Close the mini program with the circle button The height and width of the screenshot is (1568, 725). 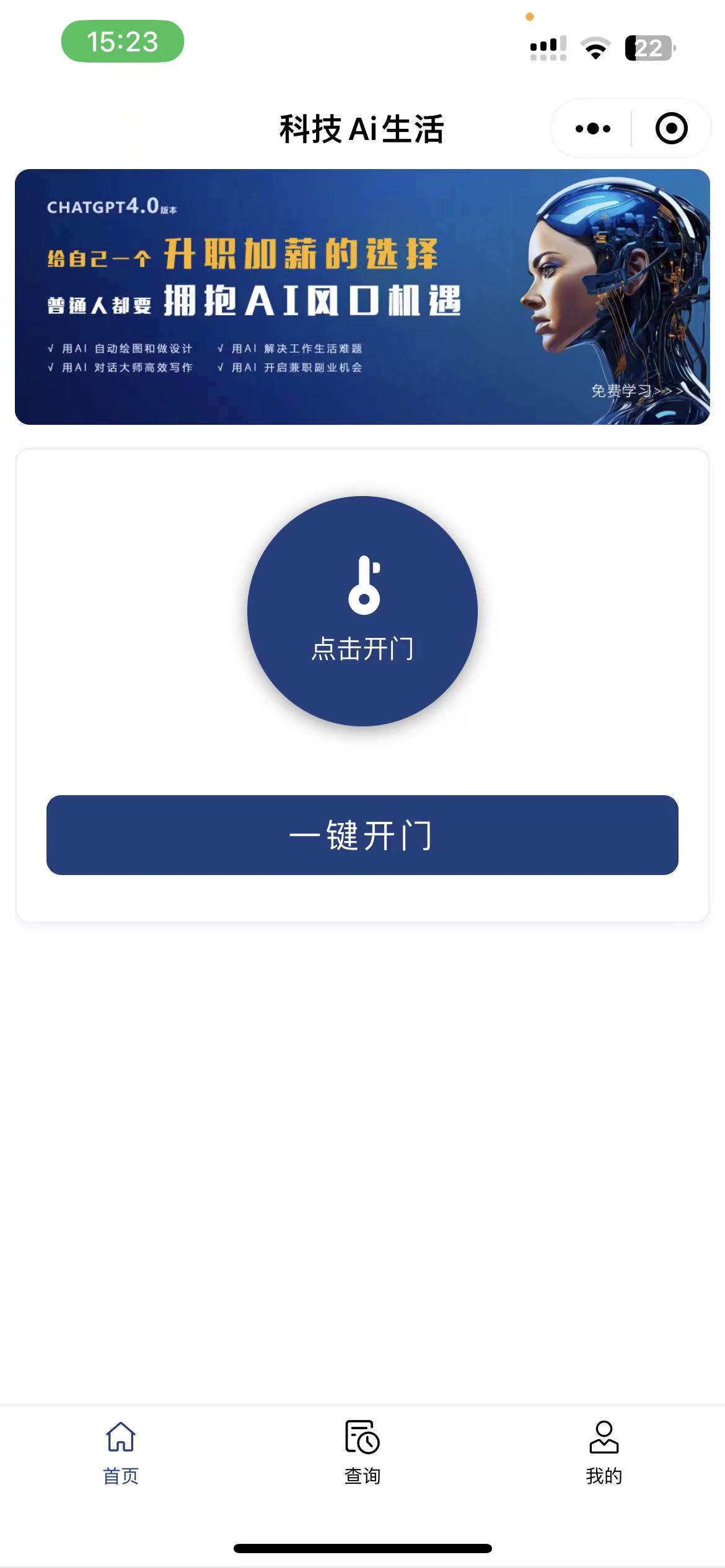click(x=671, y=129)
